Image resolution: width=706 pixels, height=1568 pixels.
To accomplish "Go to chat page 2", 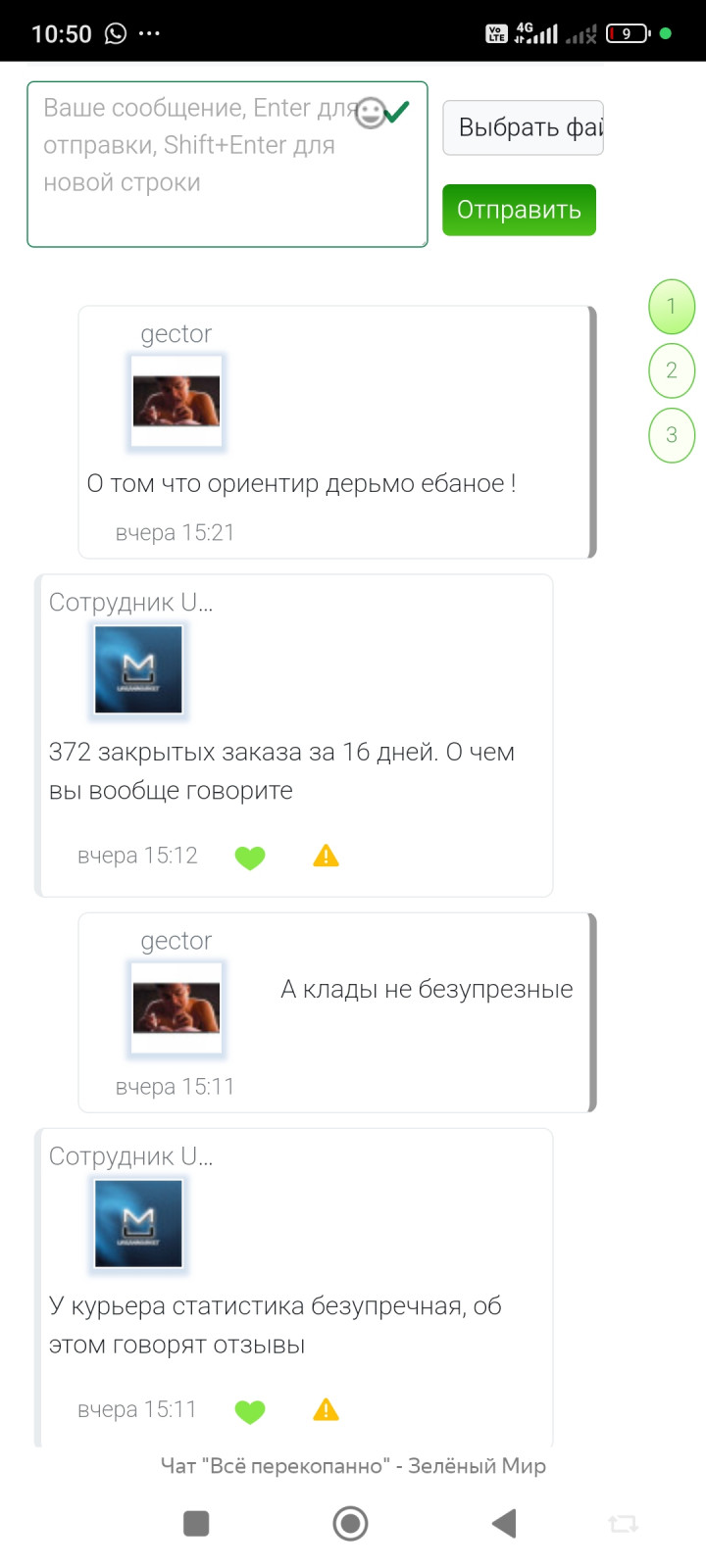I will pos(672,370).
